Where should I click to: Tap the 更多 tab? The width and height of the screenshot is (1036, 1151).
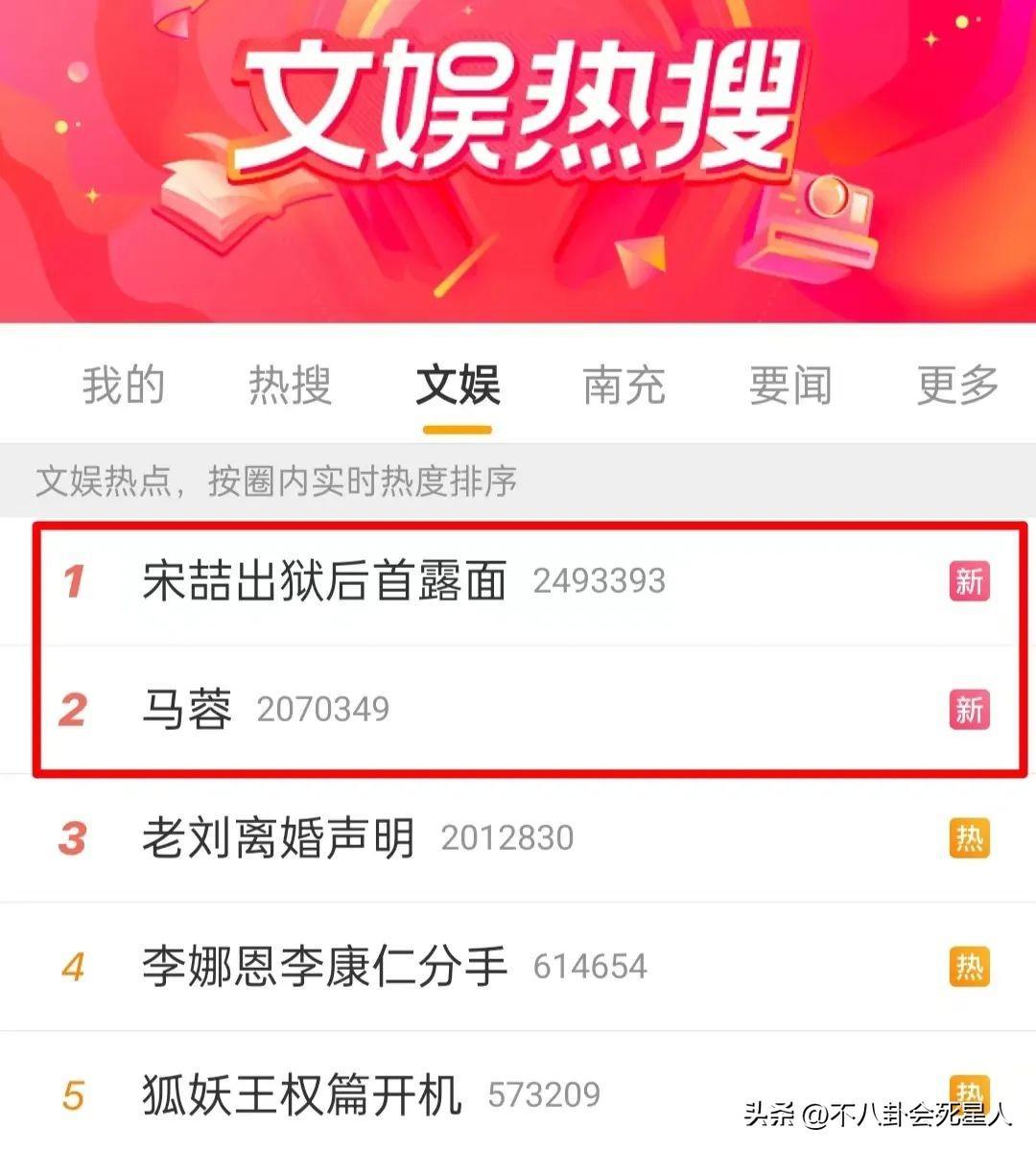coord(957,386)
